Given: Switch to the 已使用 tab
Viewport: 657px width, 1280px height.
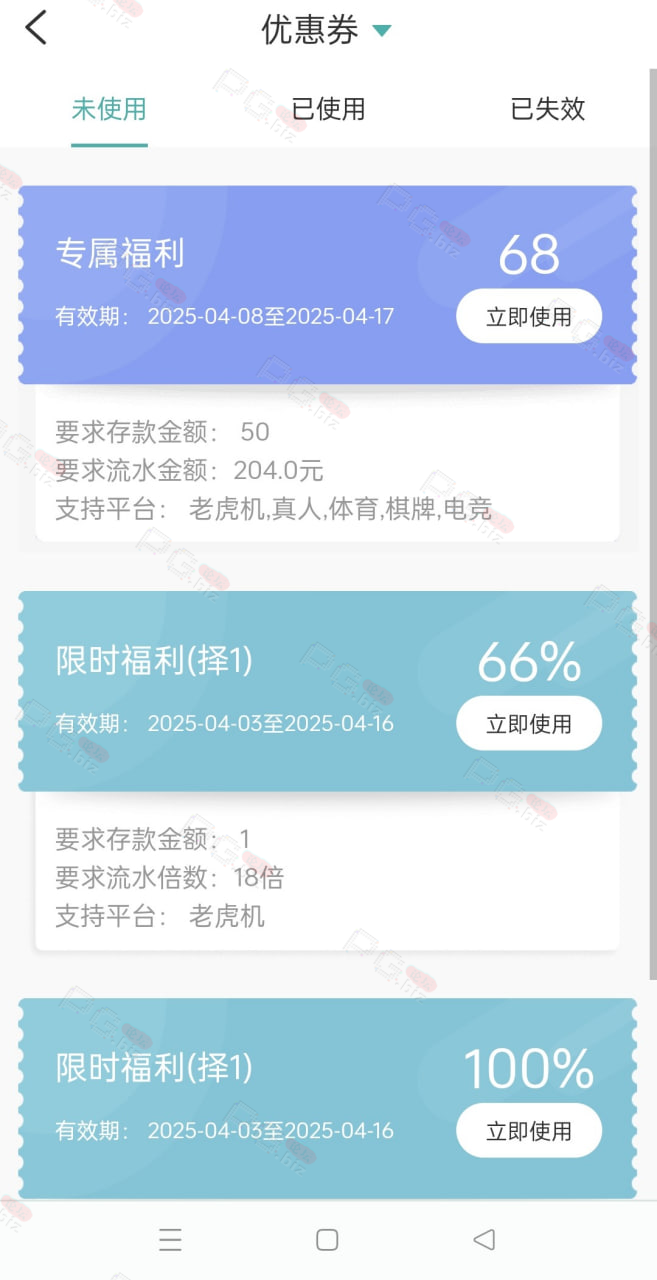Looking at the screenshot, I should pyautogui.click(x=328, y=109).
